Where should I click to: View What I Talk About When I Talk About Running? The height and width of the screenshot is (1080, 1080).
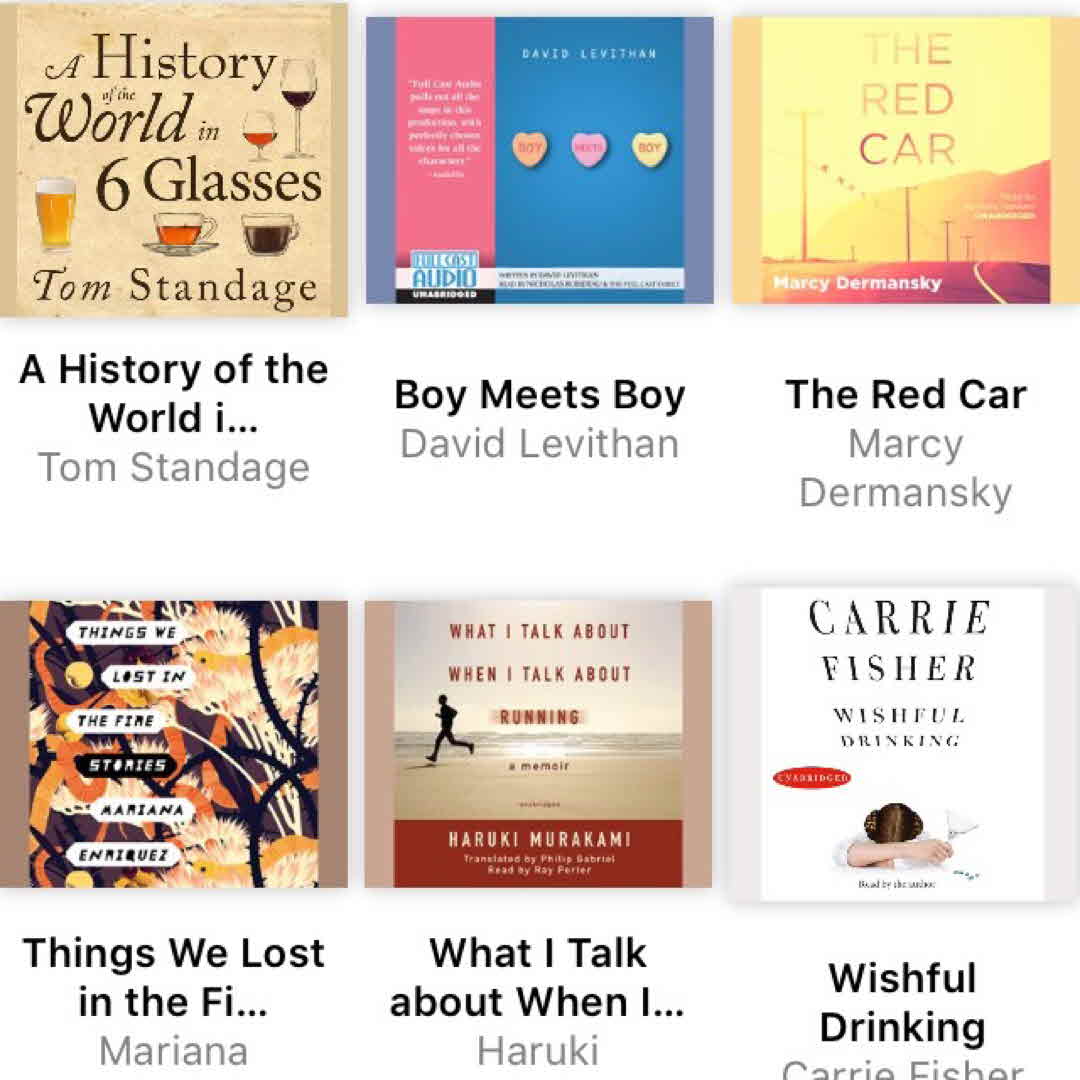tap(538, 744)
